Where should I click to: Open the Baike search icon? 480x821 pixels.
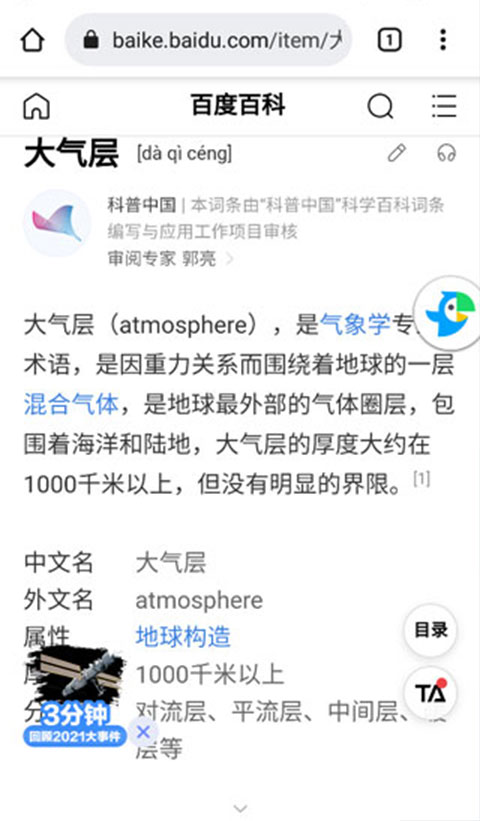click(x=381, y=107)
